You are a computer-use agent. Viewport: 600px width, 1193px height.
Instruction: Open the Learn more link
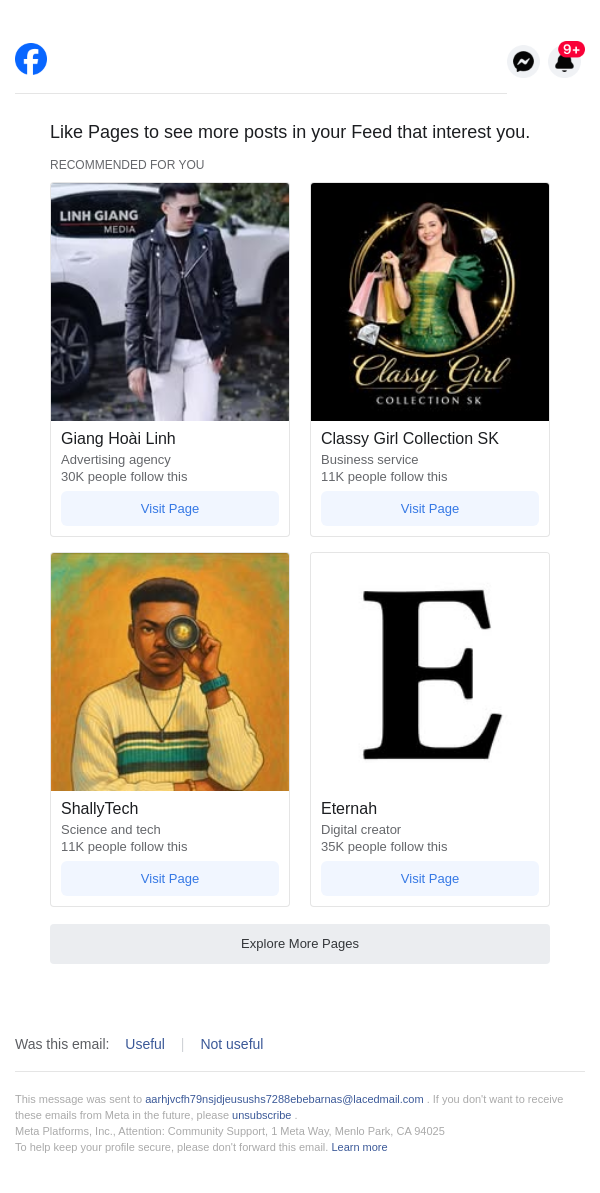359,1147
